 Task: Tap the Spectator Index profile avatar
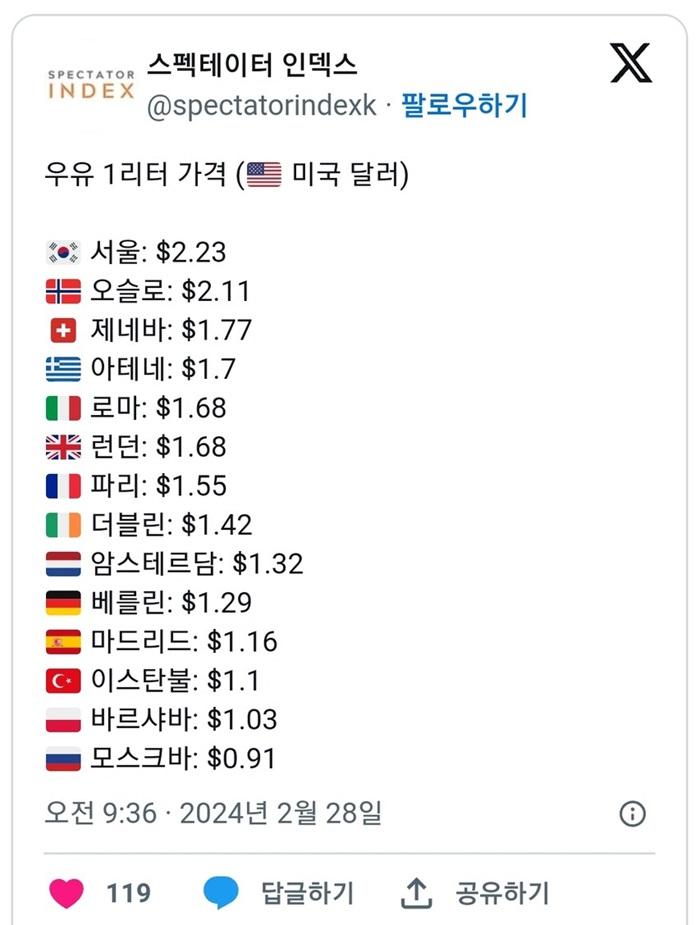click(91, 85)
